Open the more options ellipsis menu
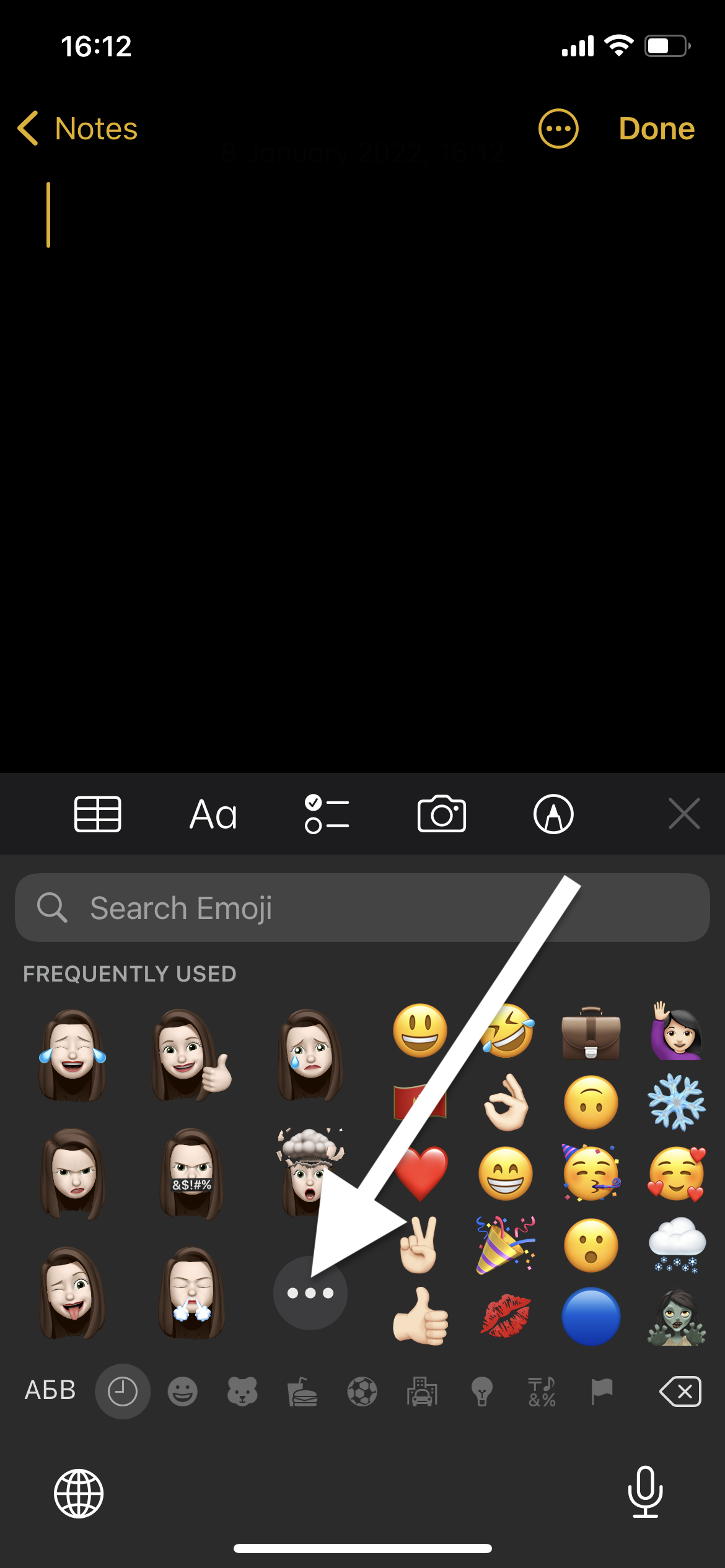725x1568 pixels. coord(558,129)
